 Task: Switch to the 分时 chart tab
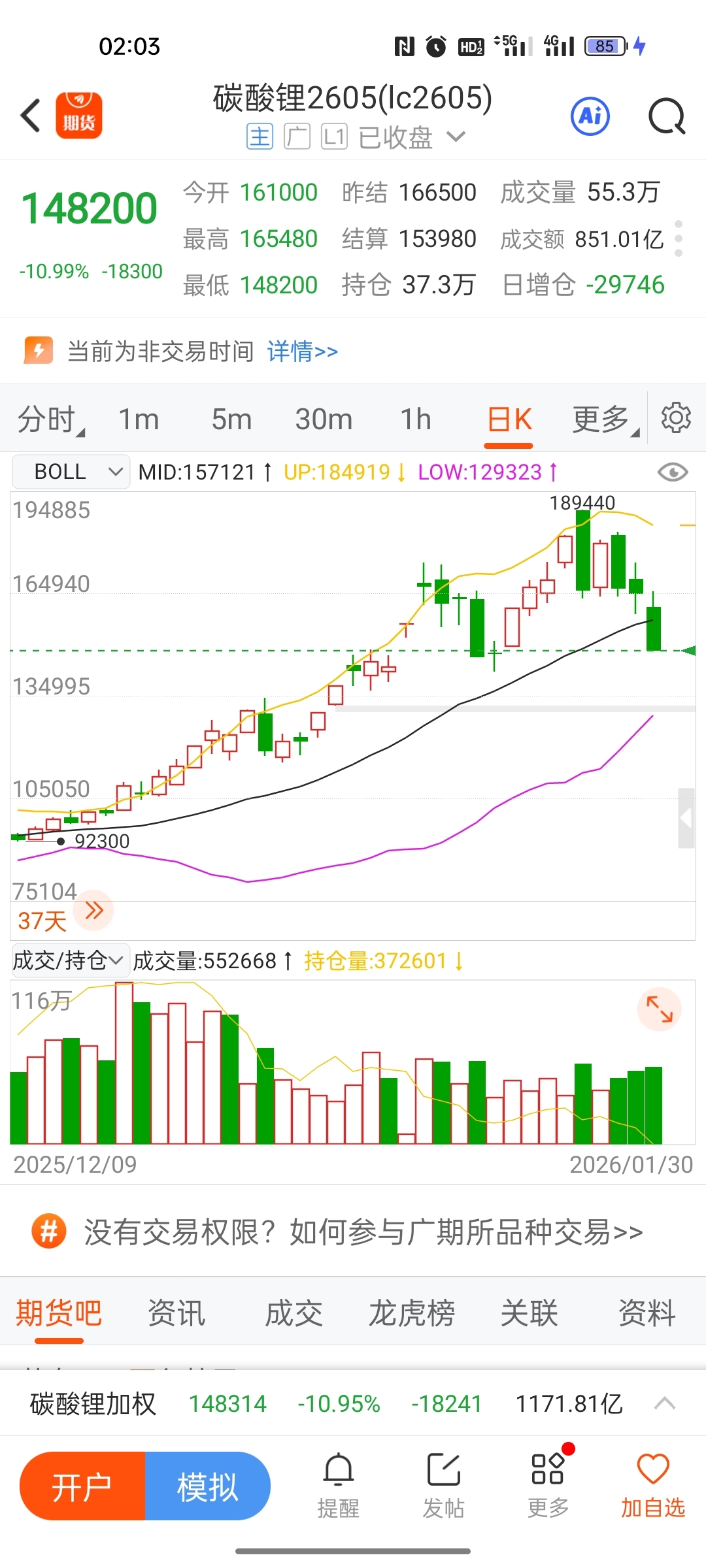(48, 419)
